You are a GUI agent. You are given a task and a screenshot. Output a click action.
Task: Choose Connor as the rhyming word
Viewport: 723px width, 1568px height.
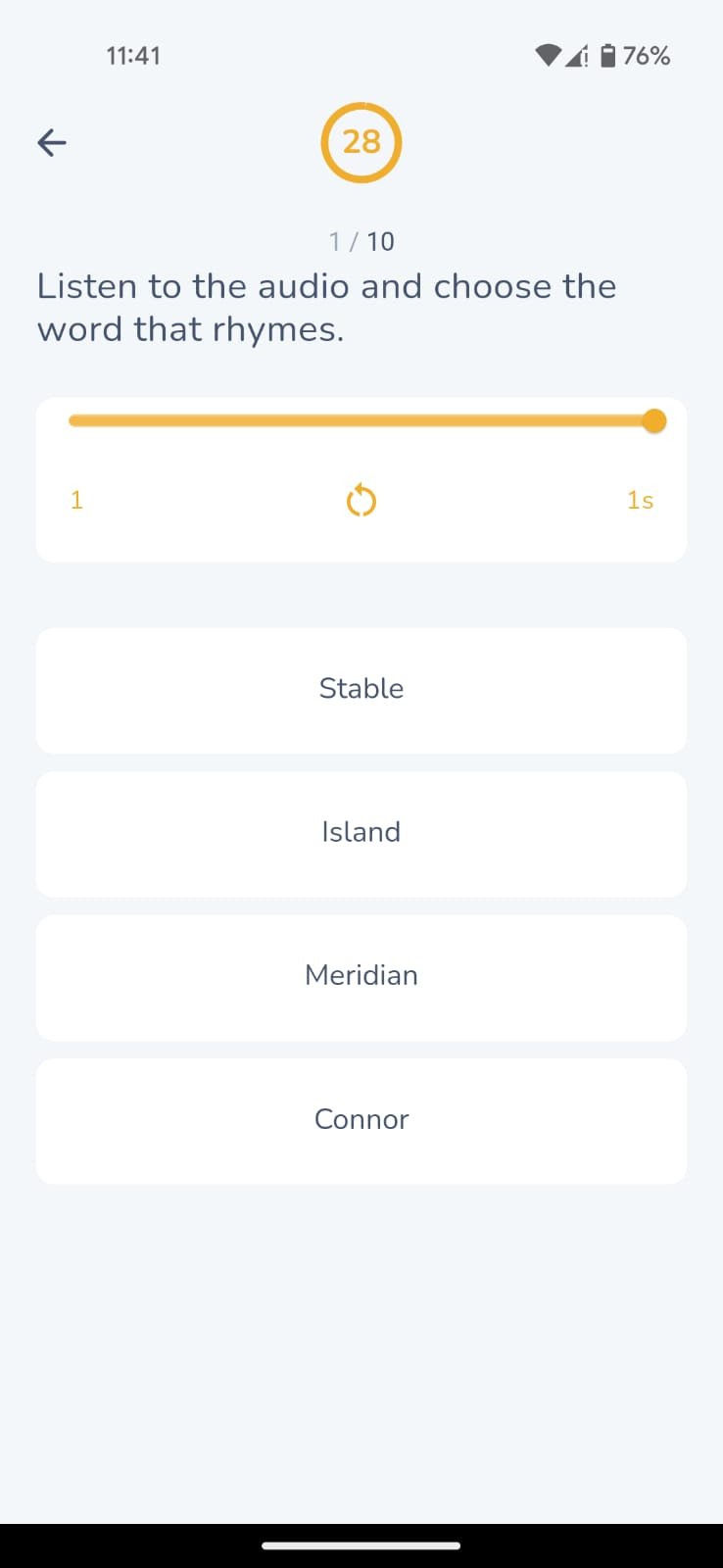(x=361, y=1119)
